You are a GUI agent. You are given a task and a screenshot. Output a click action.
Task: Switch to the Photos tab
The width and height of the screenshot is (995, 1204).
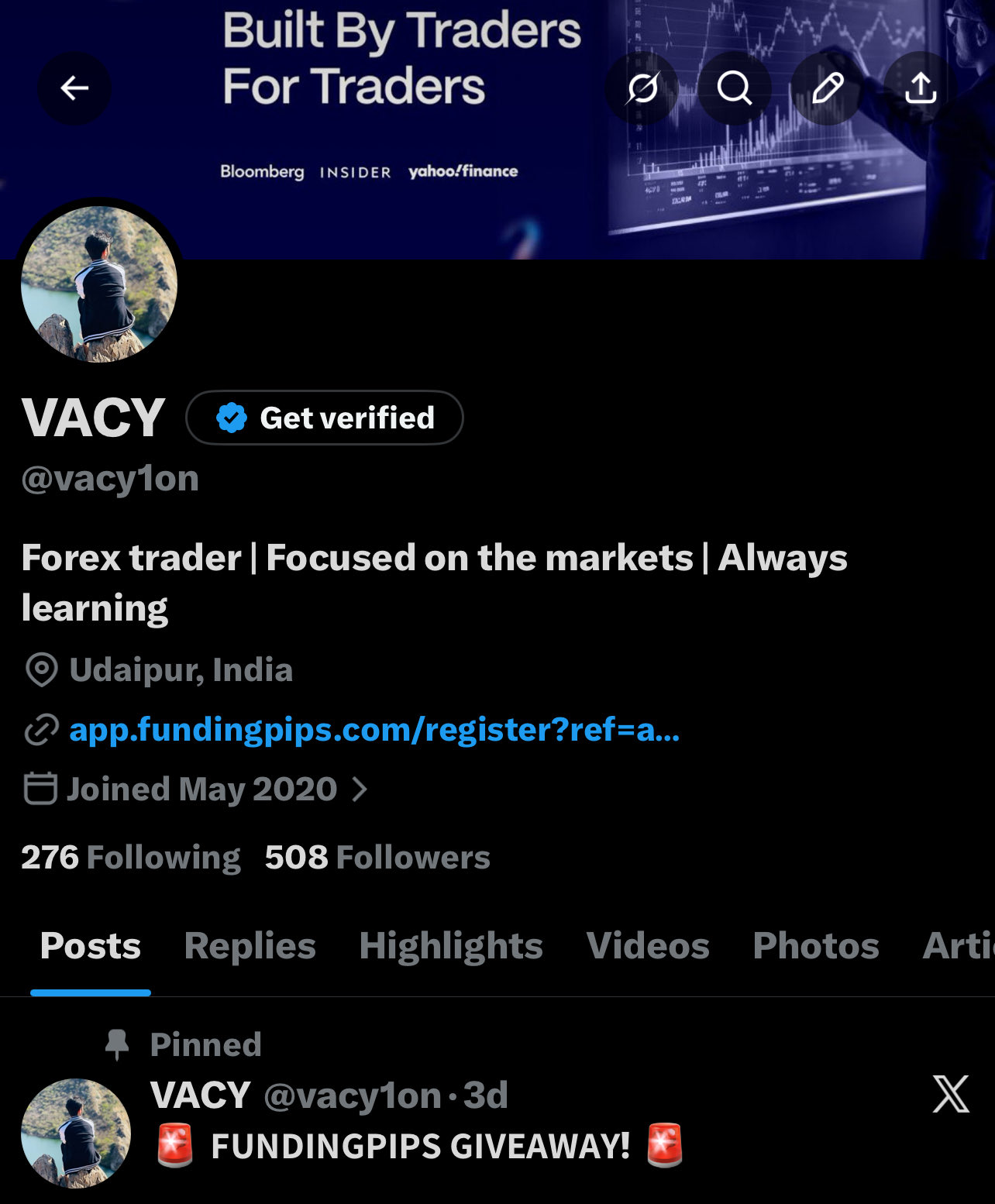point(816,946)
